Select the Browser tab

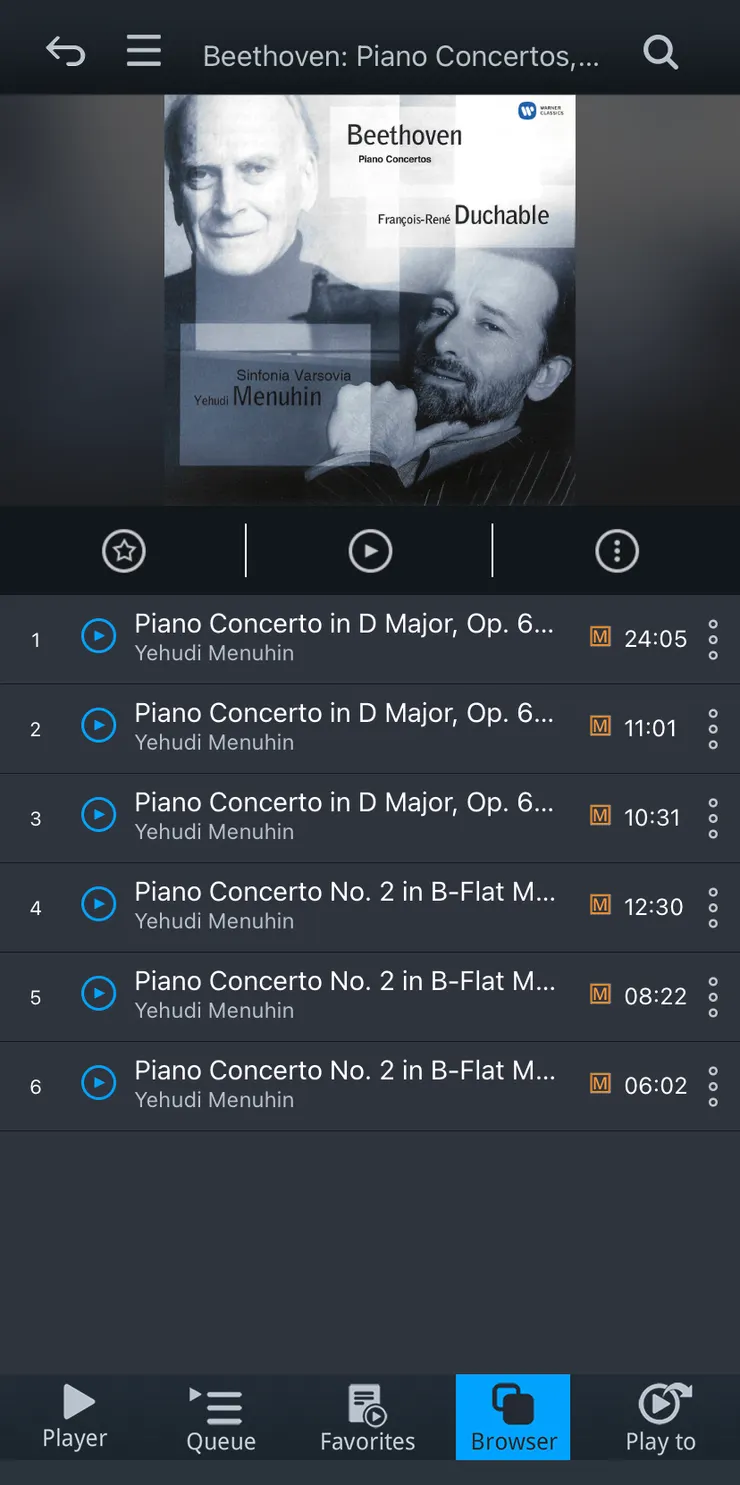click(x=513, y=1417)
